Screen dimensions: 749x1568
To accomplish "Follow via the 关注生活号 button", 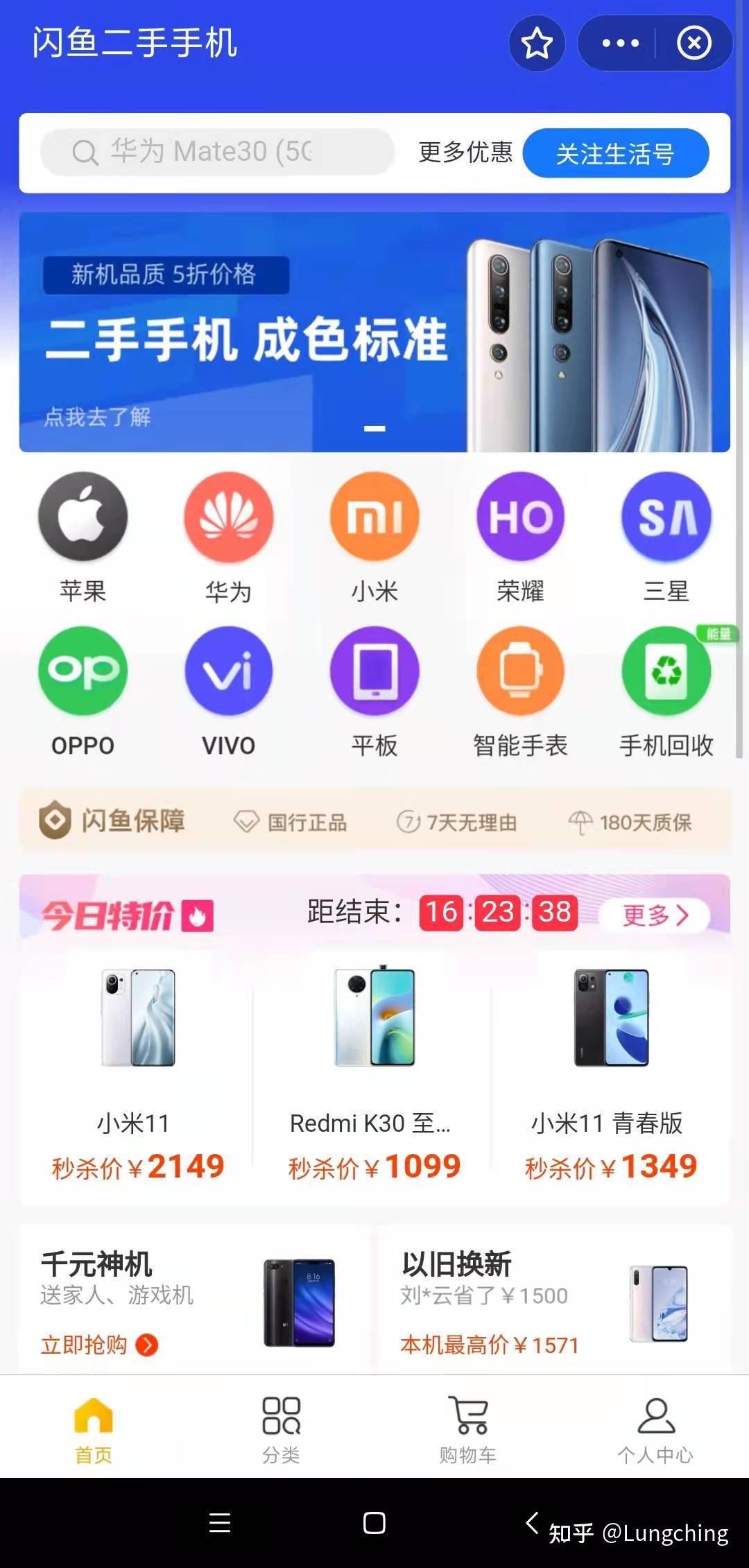I will coord(615,153).
